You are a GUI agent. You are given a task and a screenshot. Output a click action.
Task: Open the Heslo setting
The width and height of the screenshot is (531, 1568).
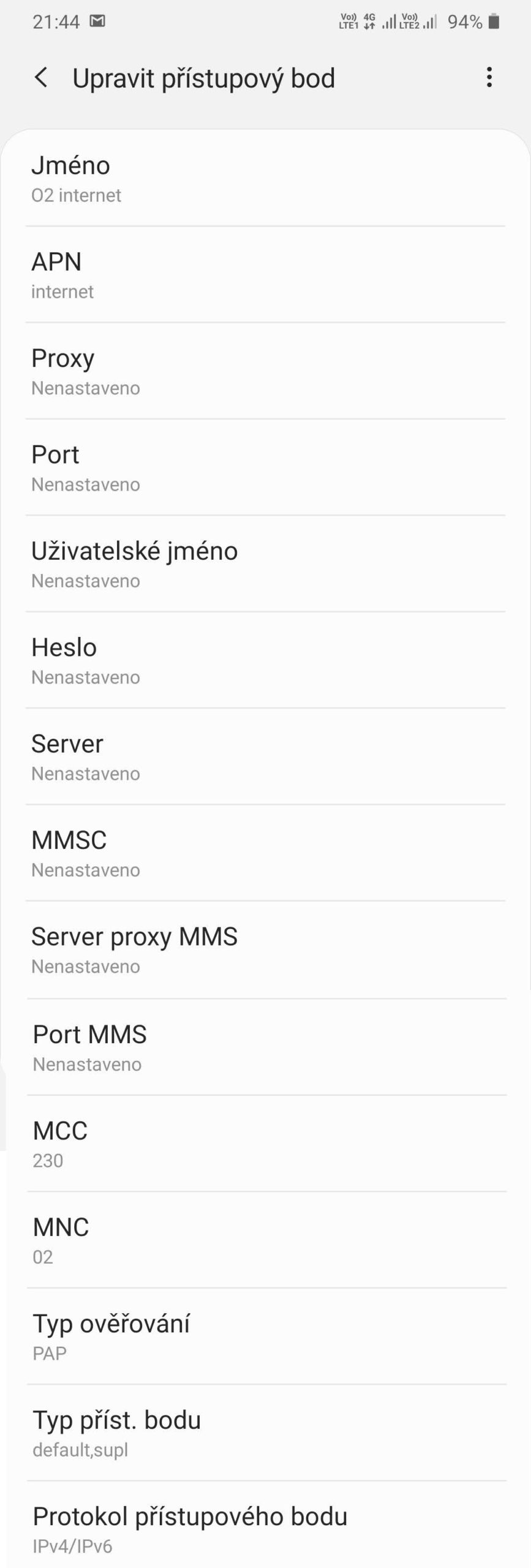pos(265,661)
